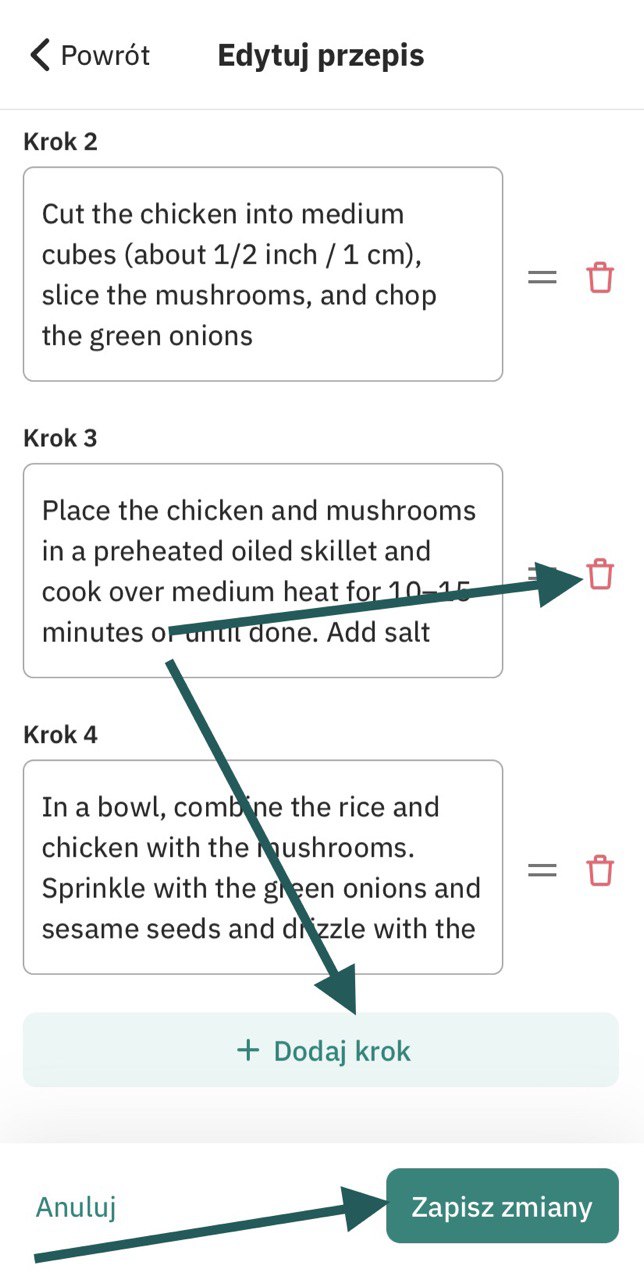Tap the reorder handle for Krok 4

click(542, 871)
